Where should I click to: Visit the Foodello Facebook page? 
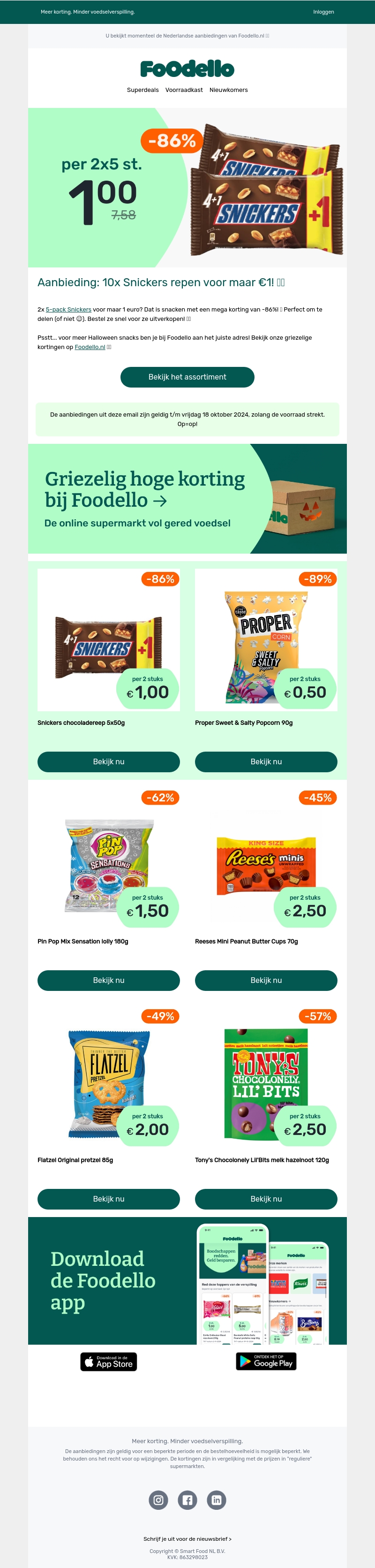187,1500
